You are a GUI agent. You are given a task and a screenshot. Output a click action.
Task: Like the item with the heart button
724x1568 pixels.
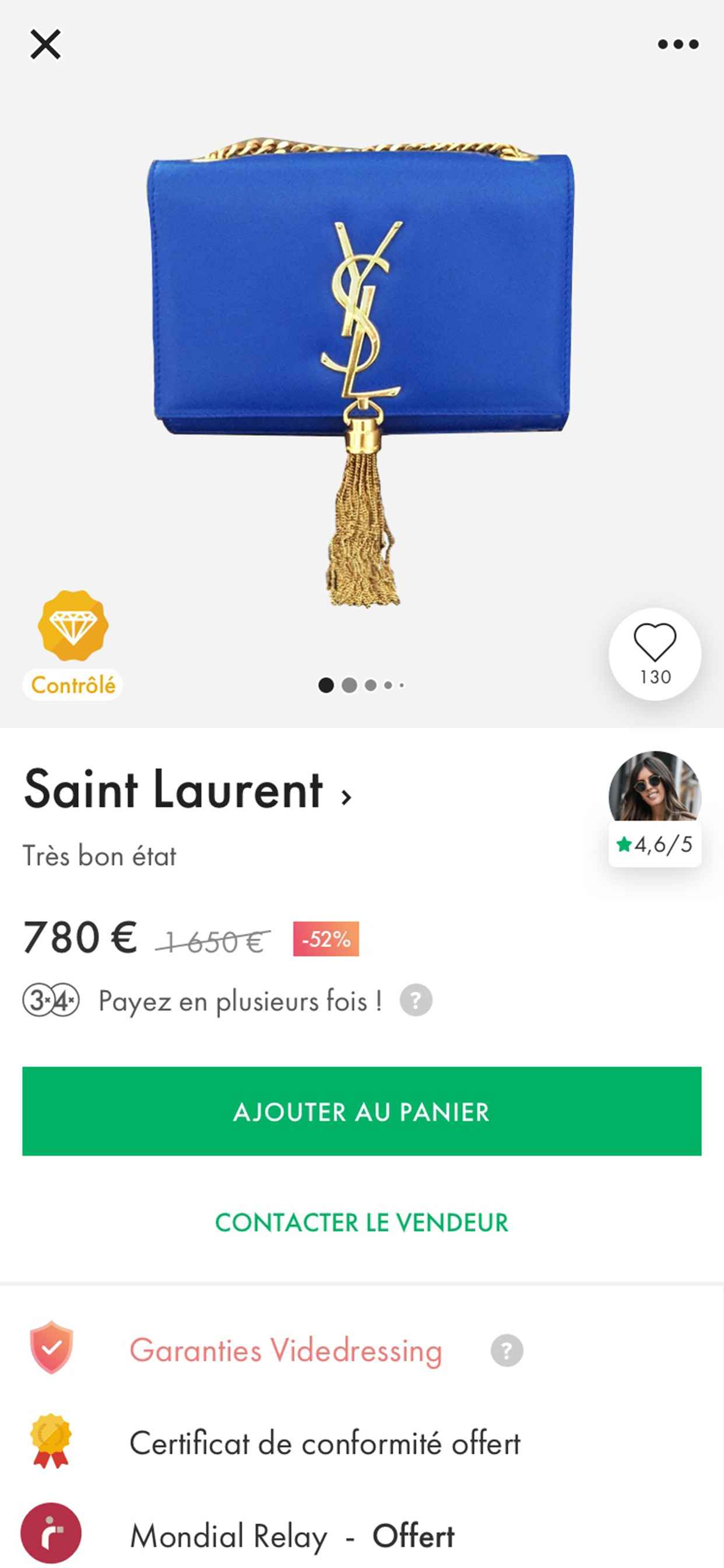[655, 654]
